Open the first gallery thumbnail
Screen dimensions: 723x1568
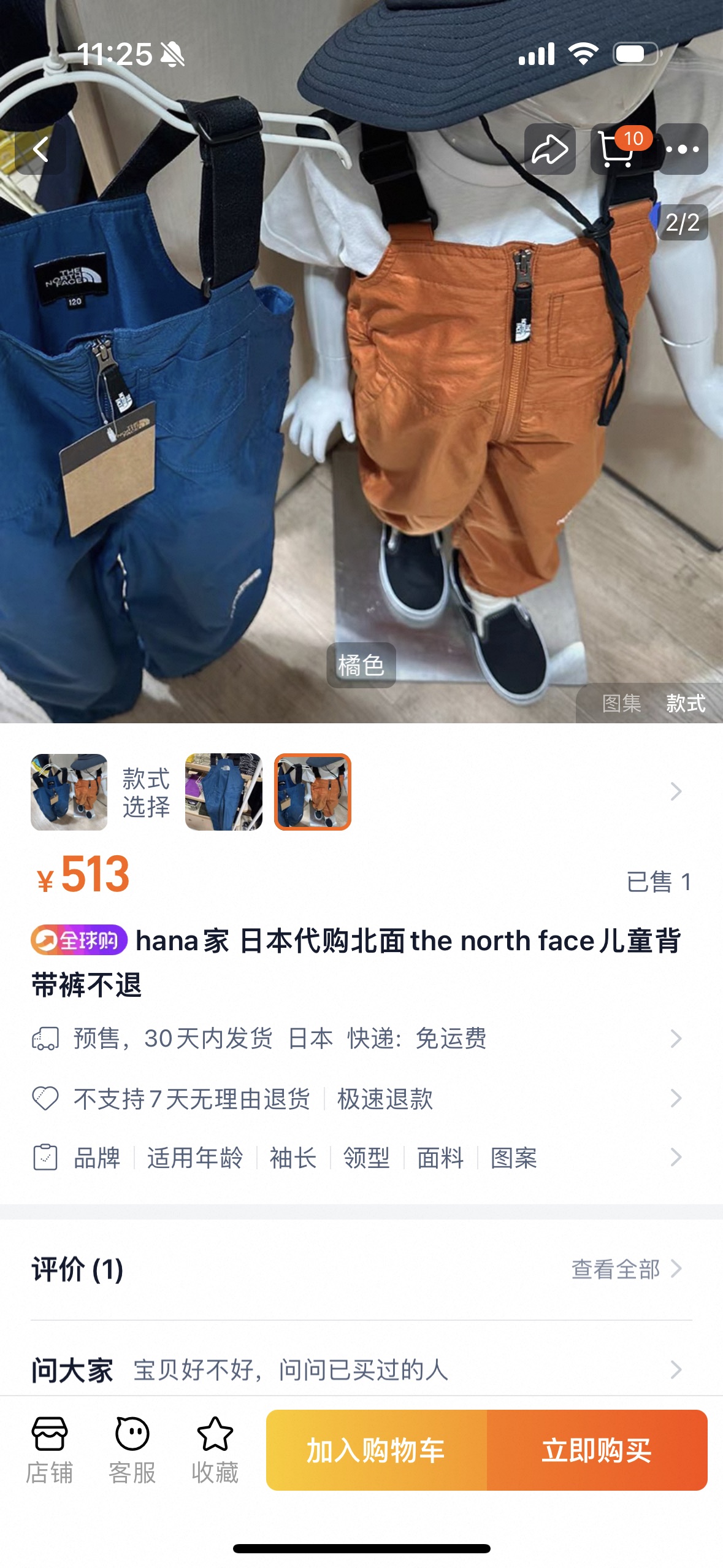69,791
